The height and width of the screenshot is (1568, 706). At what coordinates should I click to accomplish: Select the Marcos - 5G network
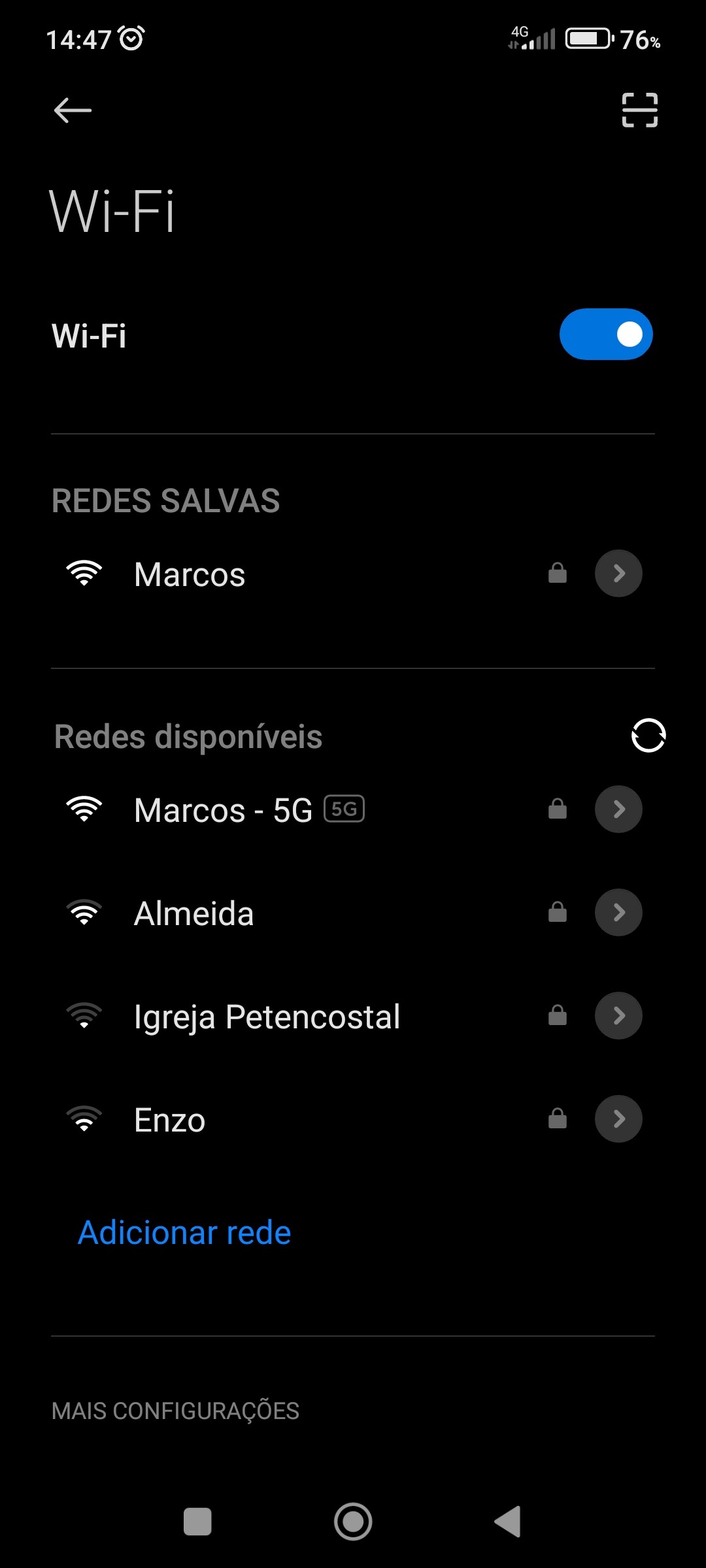(x=223, y=810)
